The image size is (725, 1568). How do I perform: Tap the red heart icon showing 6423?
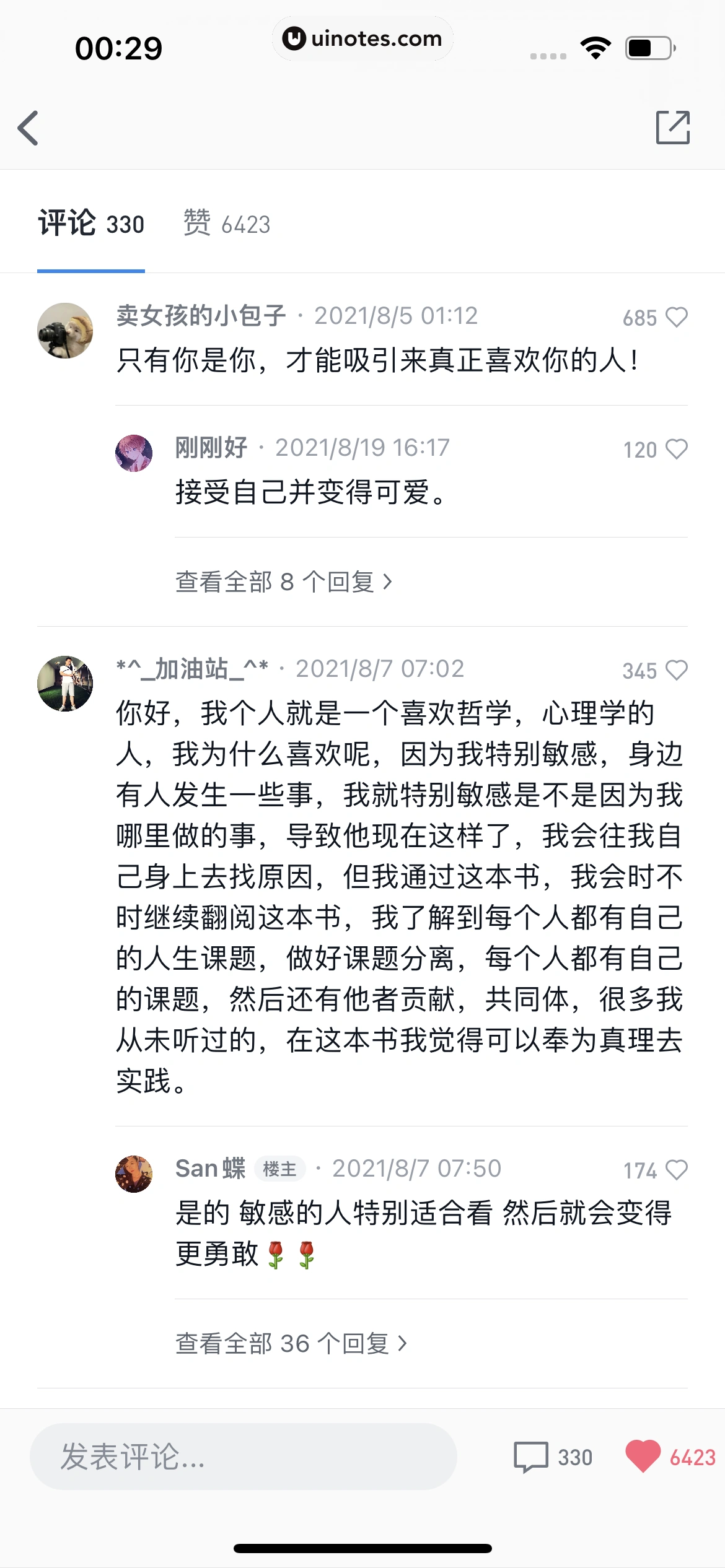[x=644, y=1457]
